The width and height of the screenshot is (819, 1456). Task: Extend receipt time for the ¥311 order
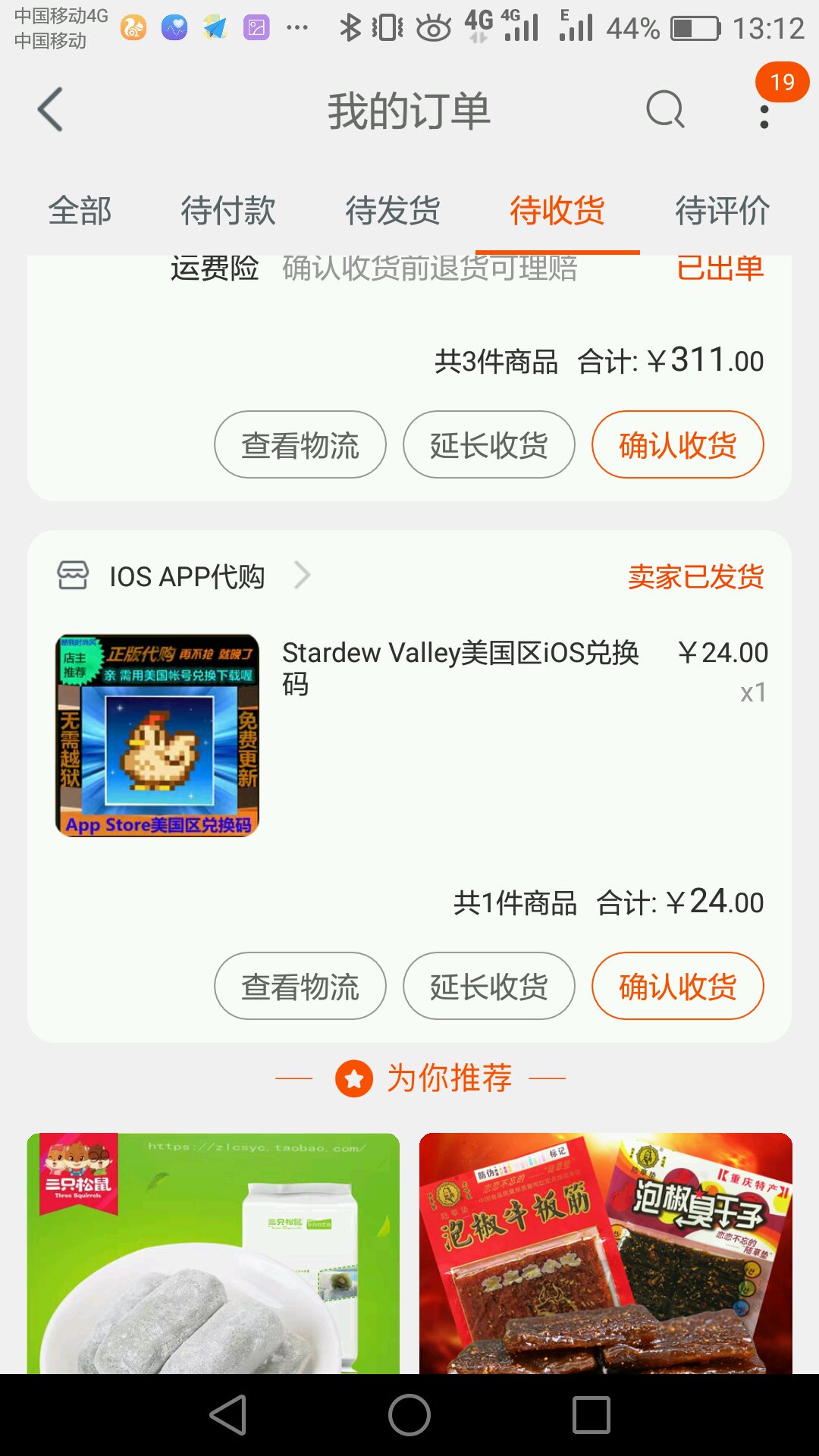pos(488,445)
